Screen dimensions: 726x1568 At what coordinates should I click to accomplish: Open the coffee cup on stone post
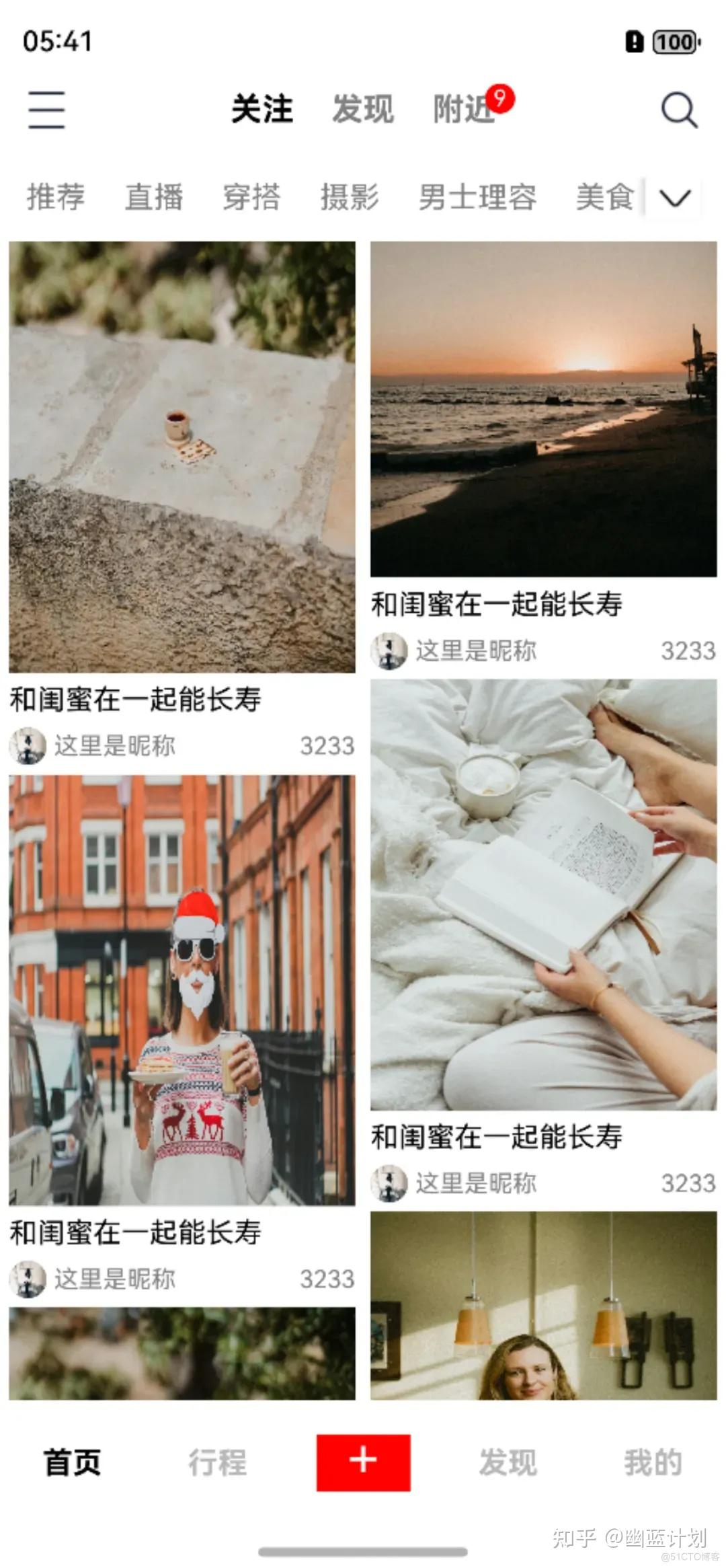tap(182, 457)
